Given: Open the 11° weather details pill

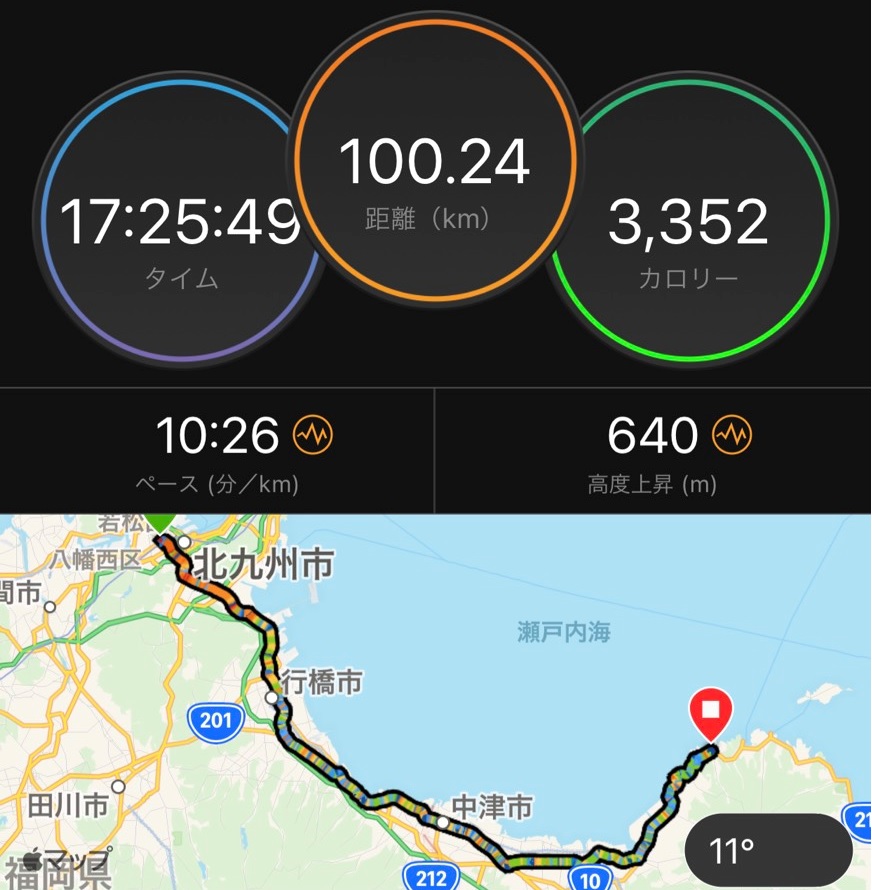Looking at the screenshot, I should point(768,851).
